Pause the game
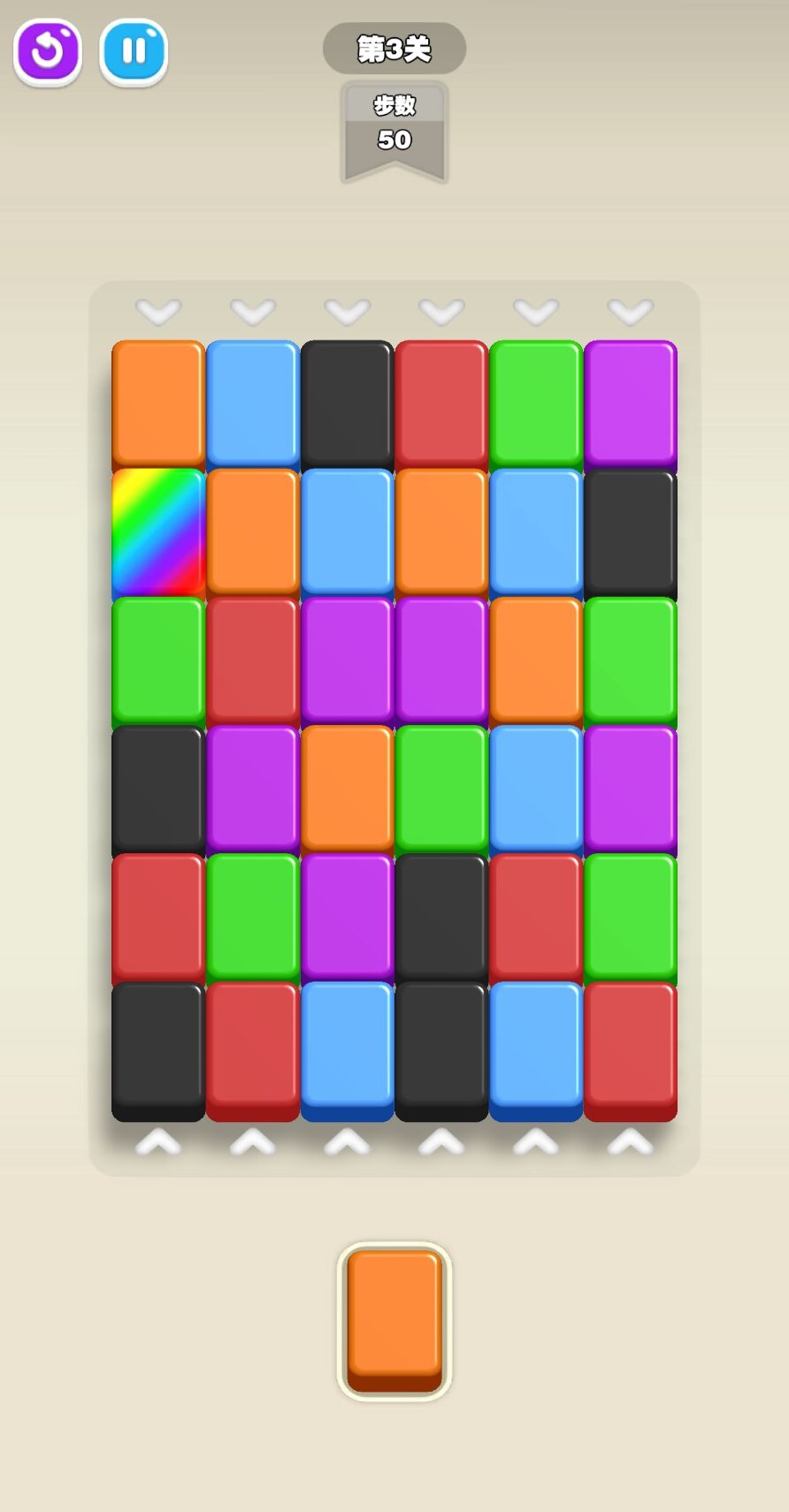Image resolution: width=789 pixels, height=1512 pixels. click(x=134, y=51)
